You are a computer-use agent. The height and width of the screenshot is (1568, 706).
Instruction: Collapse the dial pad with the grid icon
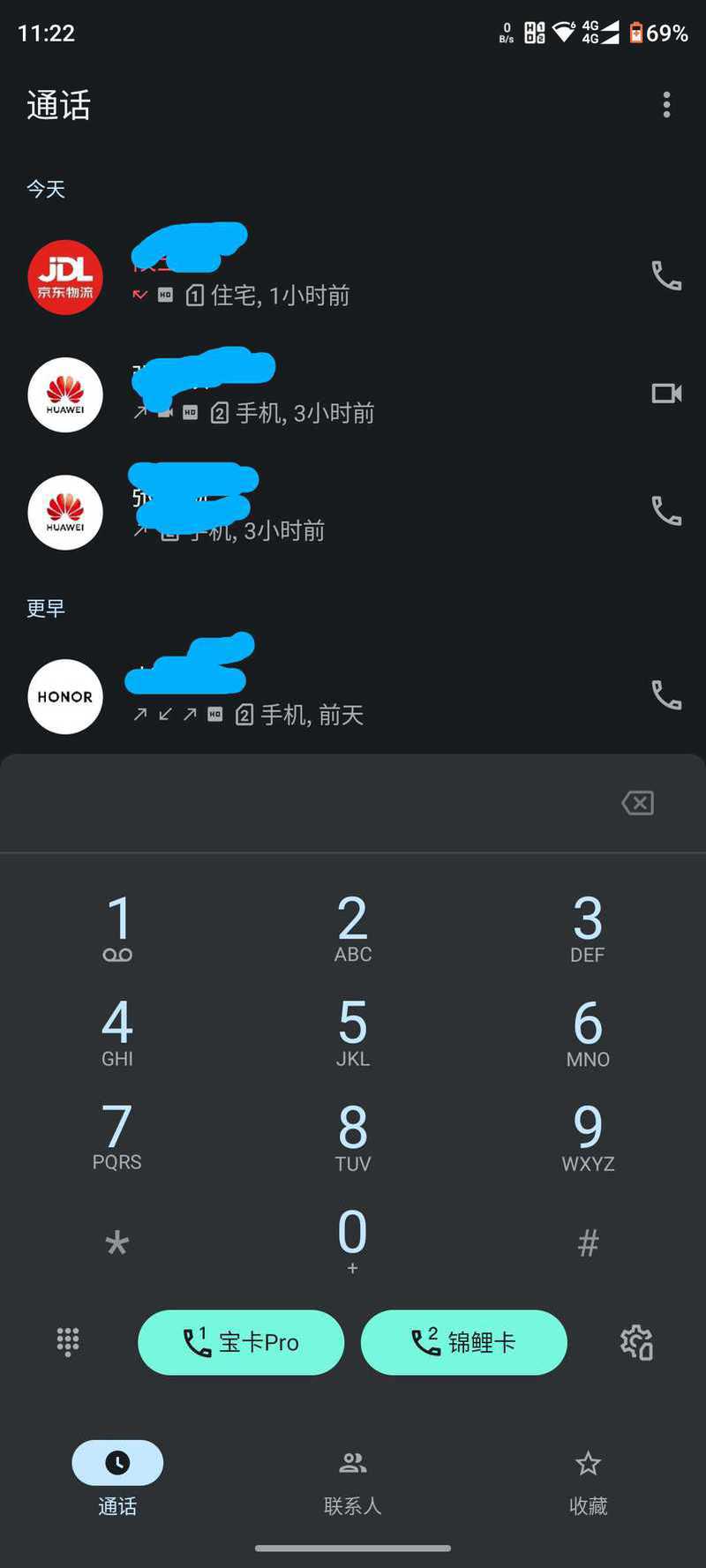[x=68, y=1342]
